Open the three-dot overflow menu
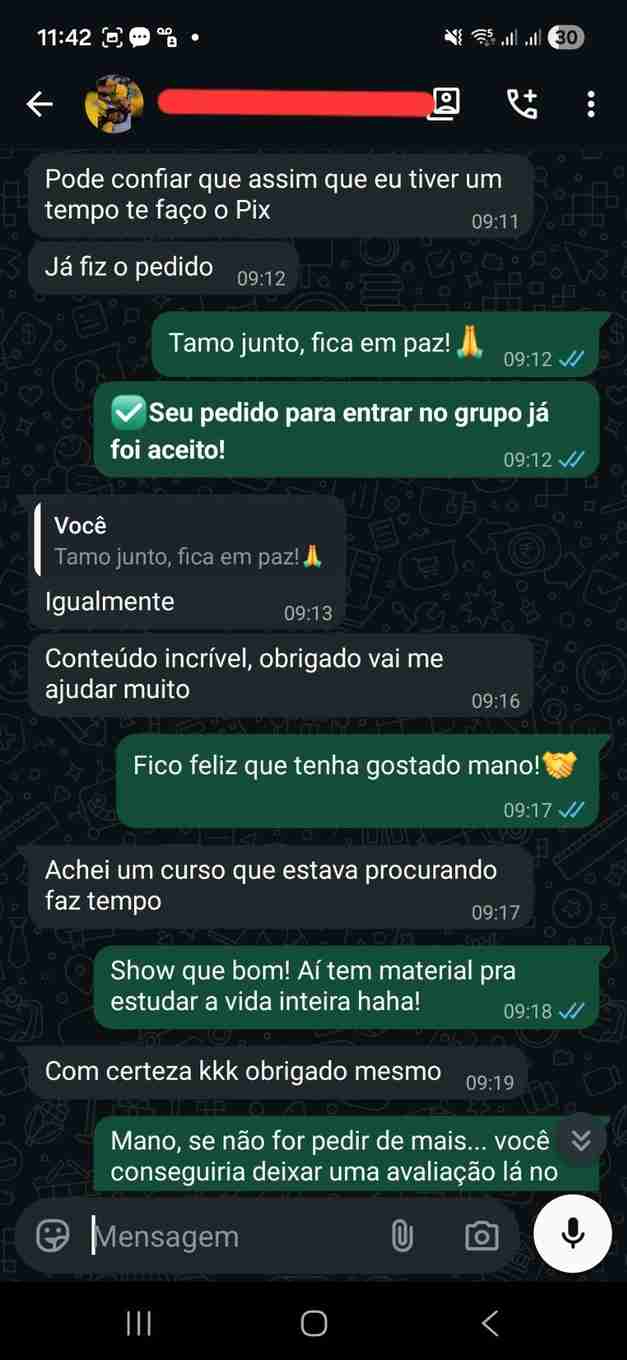Screen dimensions: 627x1360 (591, 104)
